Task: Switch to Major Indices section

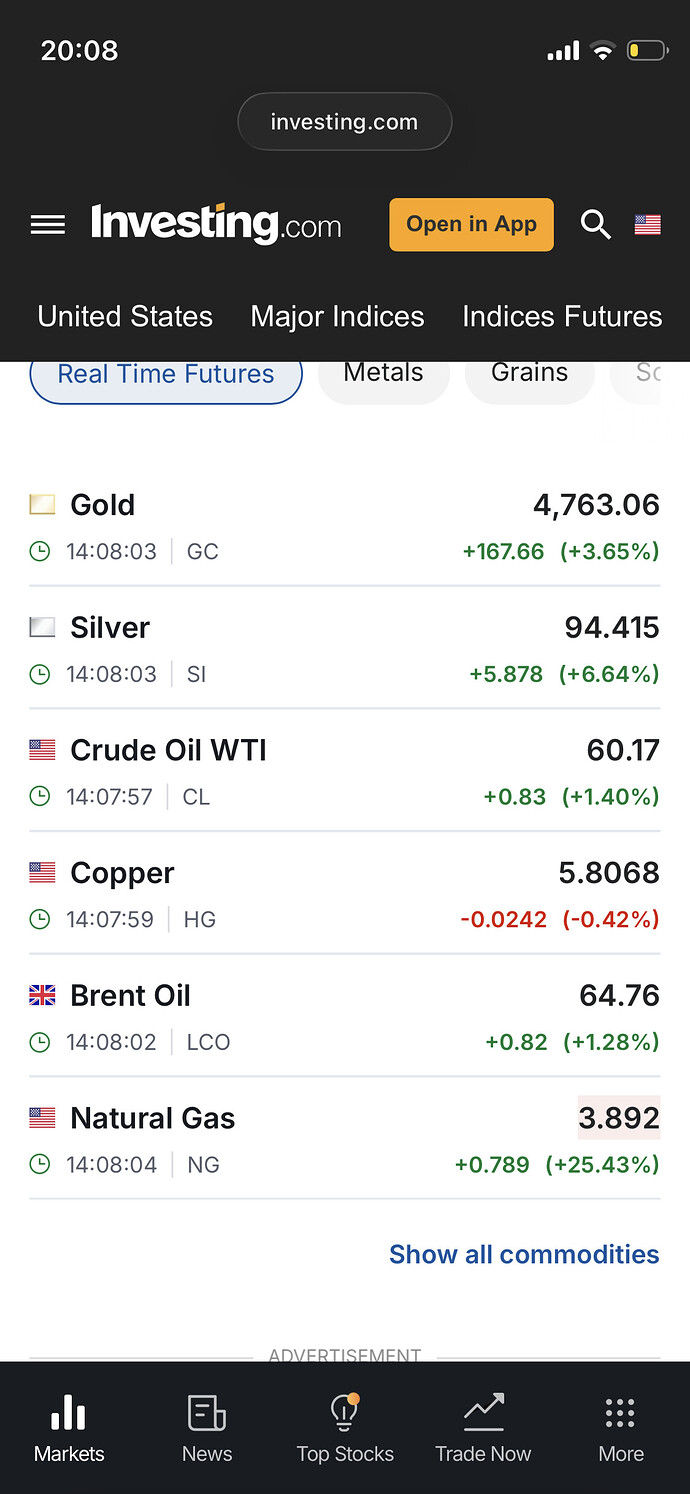Action: [337, 317]
